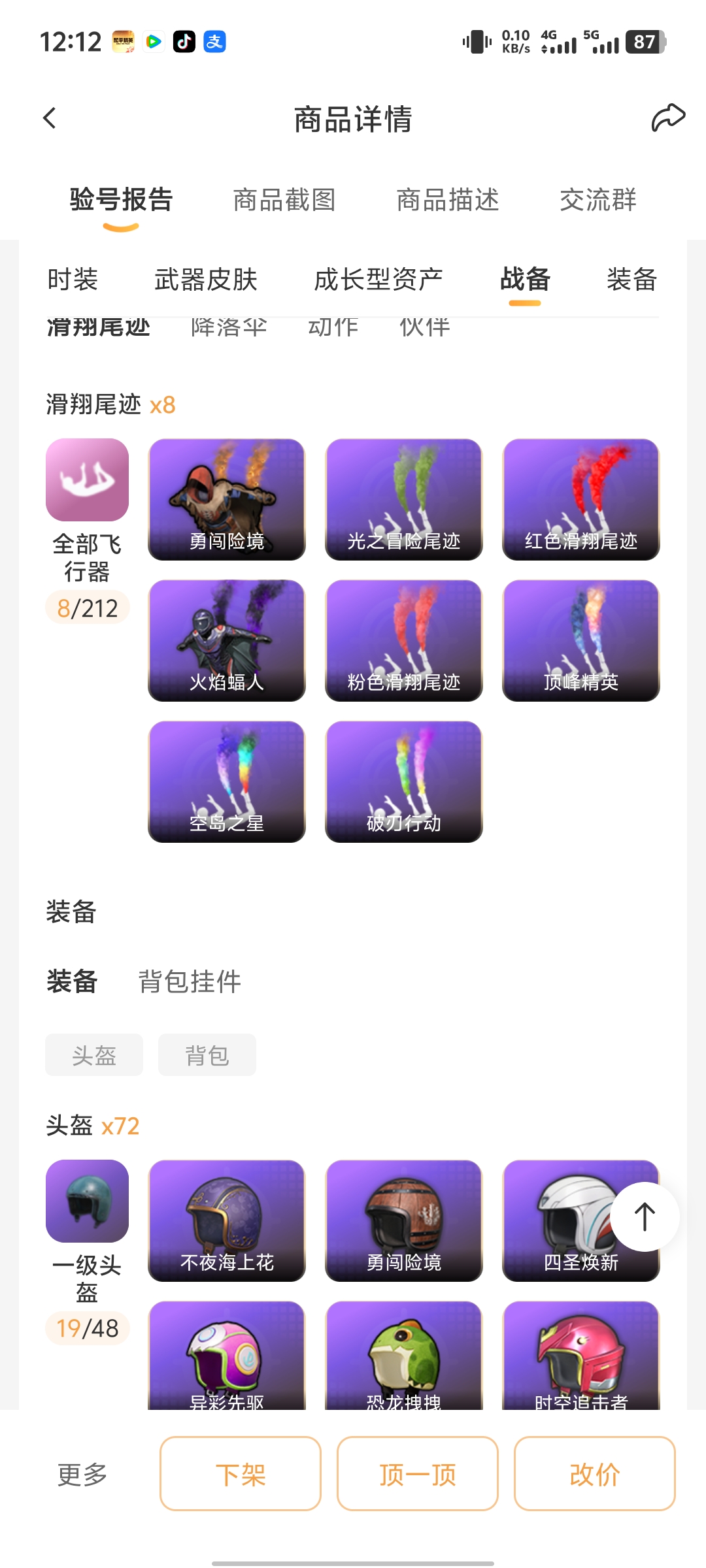This screenshot has width=706, height=1568.
Task: View the 火焰蝠人 trail item
Action: [x=227, y=641]
